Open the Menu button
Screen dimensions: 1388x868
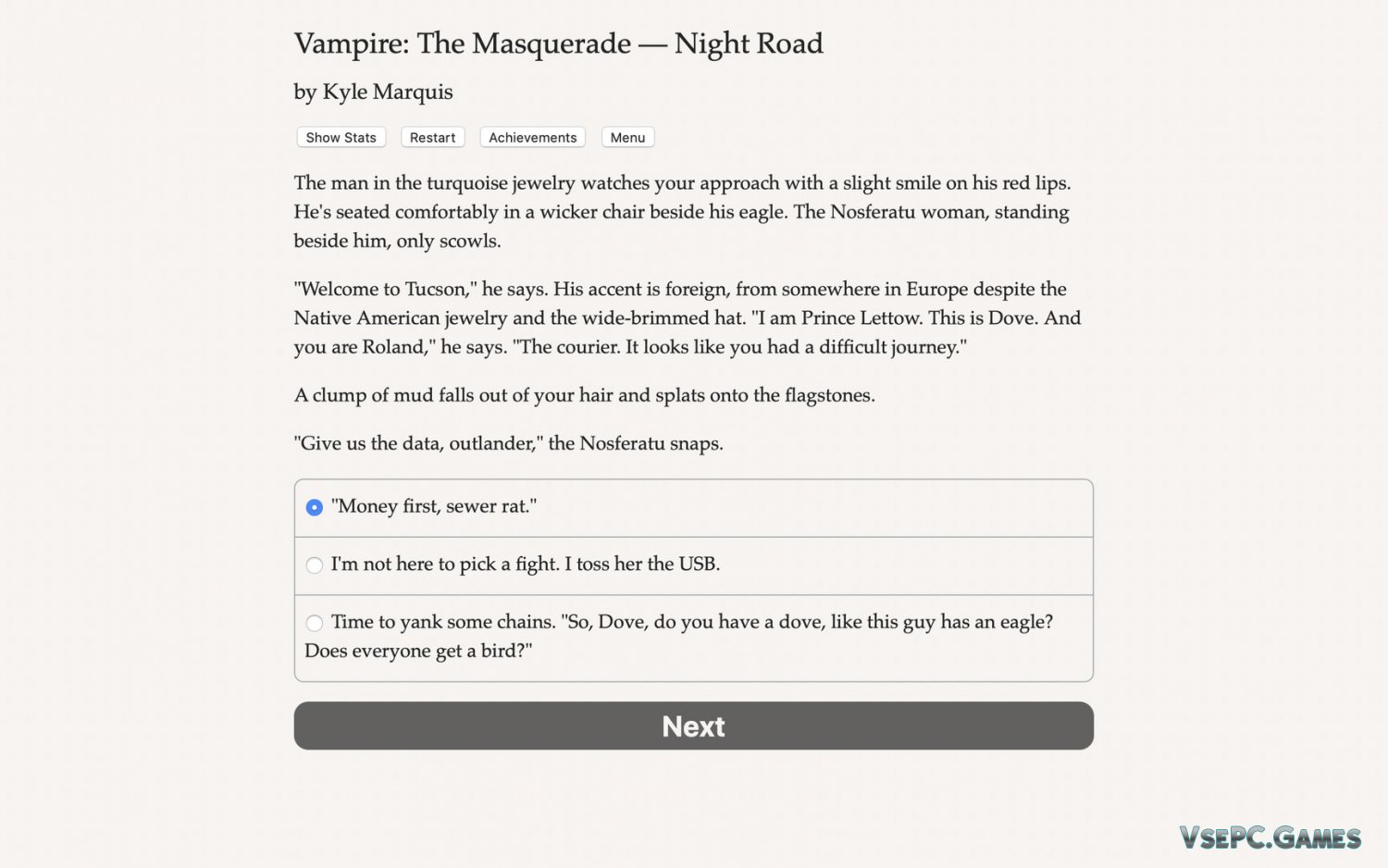click(627, 137)
